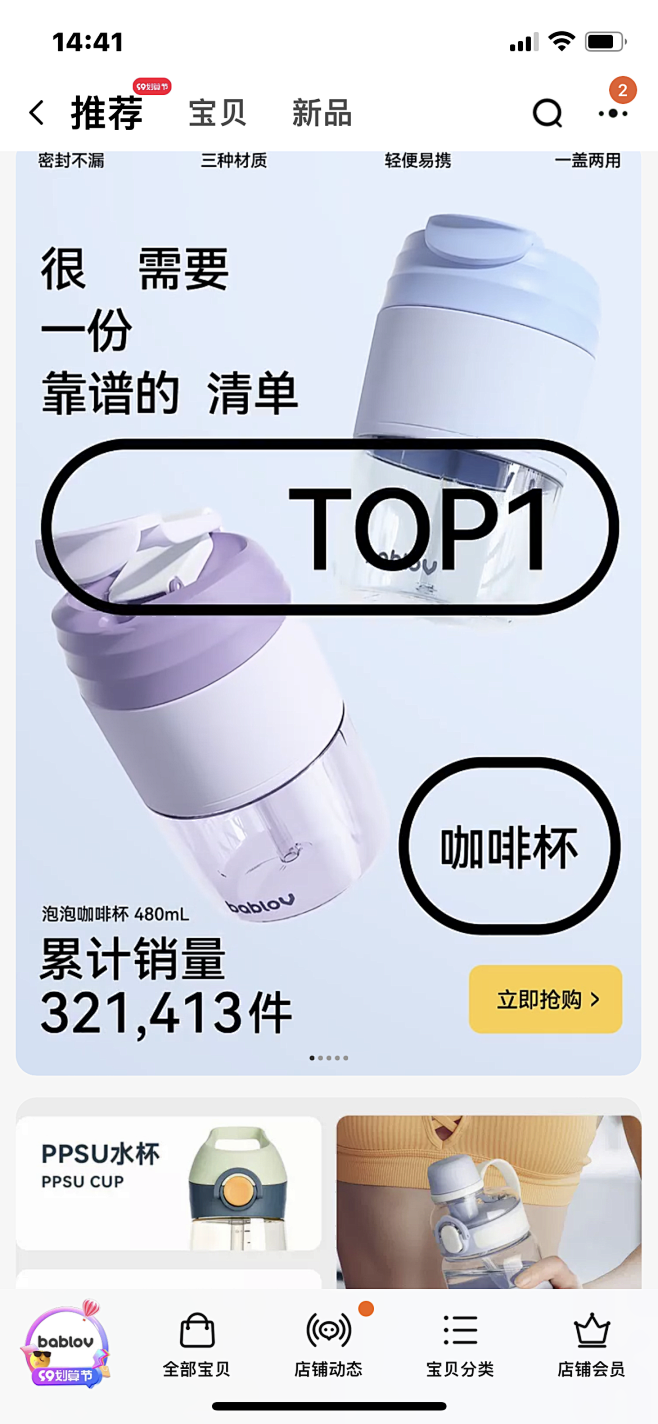Open the PPSU水杯 category card

[x=169, y=1183]
